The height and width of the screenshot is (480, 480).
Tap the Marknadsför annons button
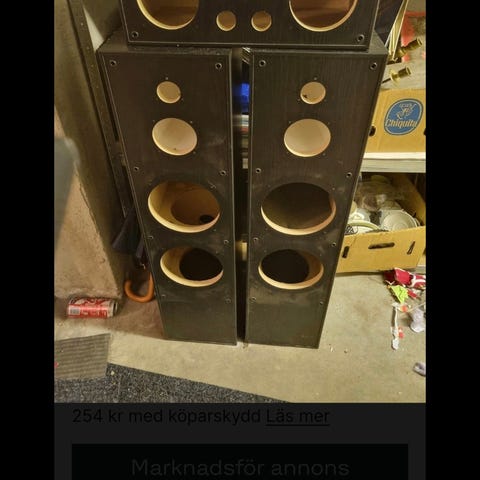[240, 463]
